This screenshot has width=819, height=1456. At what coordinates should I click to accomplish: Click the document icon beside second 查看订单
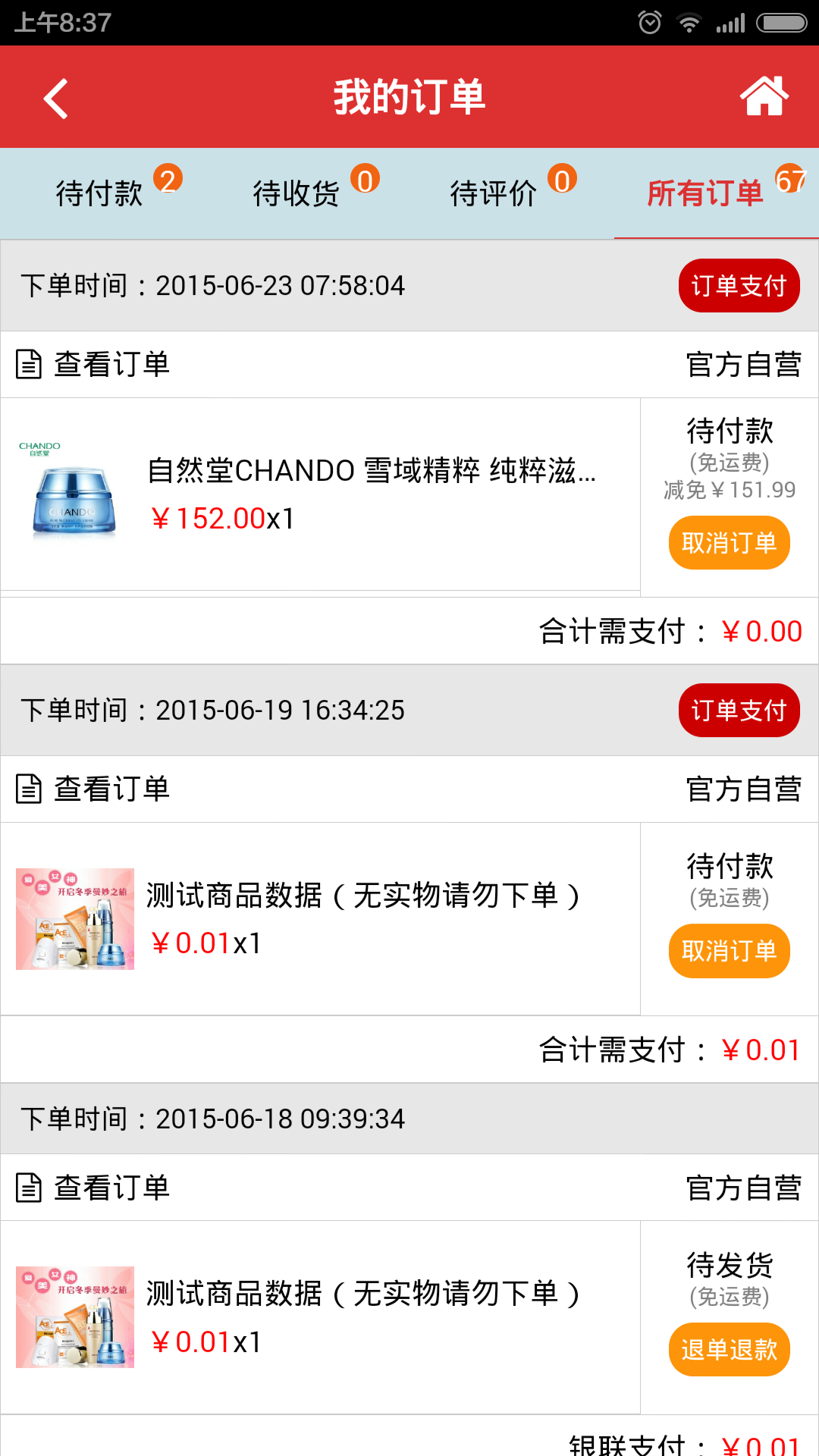click(x=29, y=789)
